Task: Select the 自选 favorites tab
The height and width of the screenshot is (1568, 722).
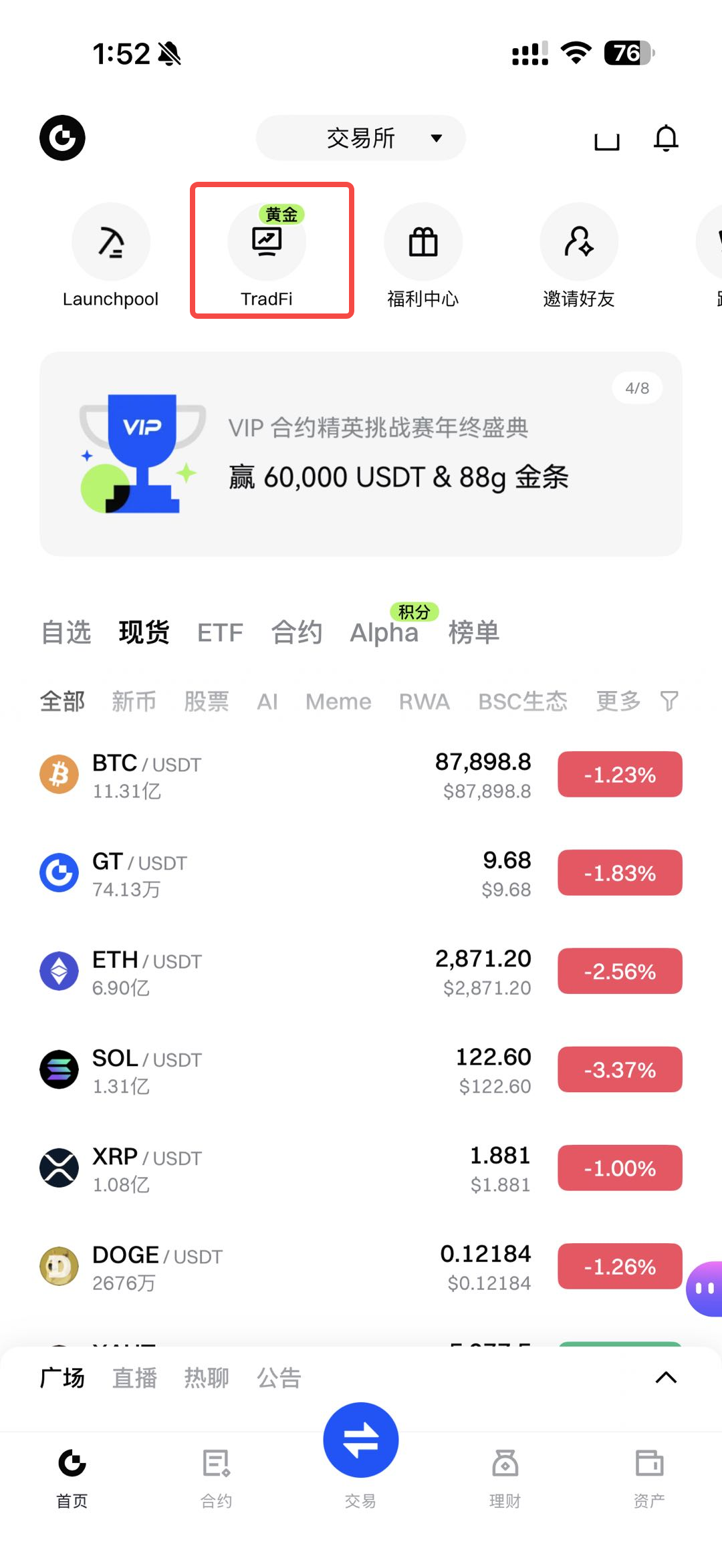Action: (x=66, y=632)
